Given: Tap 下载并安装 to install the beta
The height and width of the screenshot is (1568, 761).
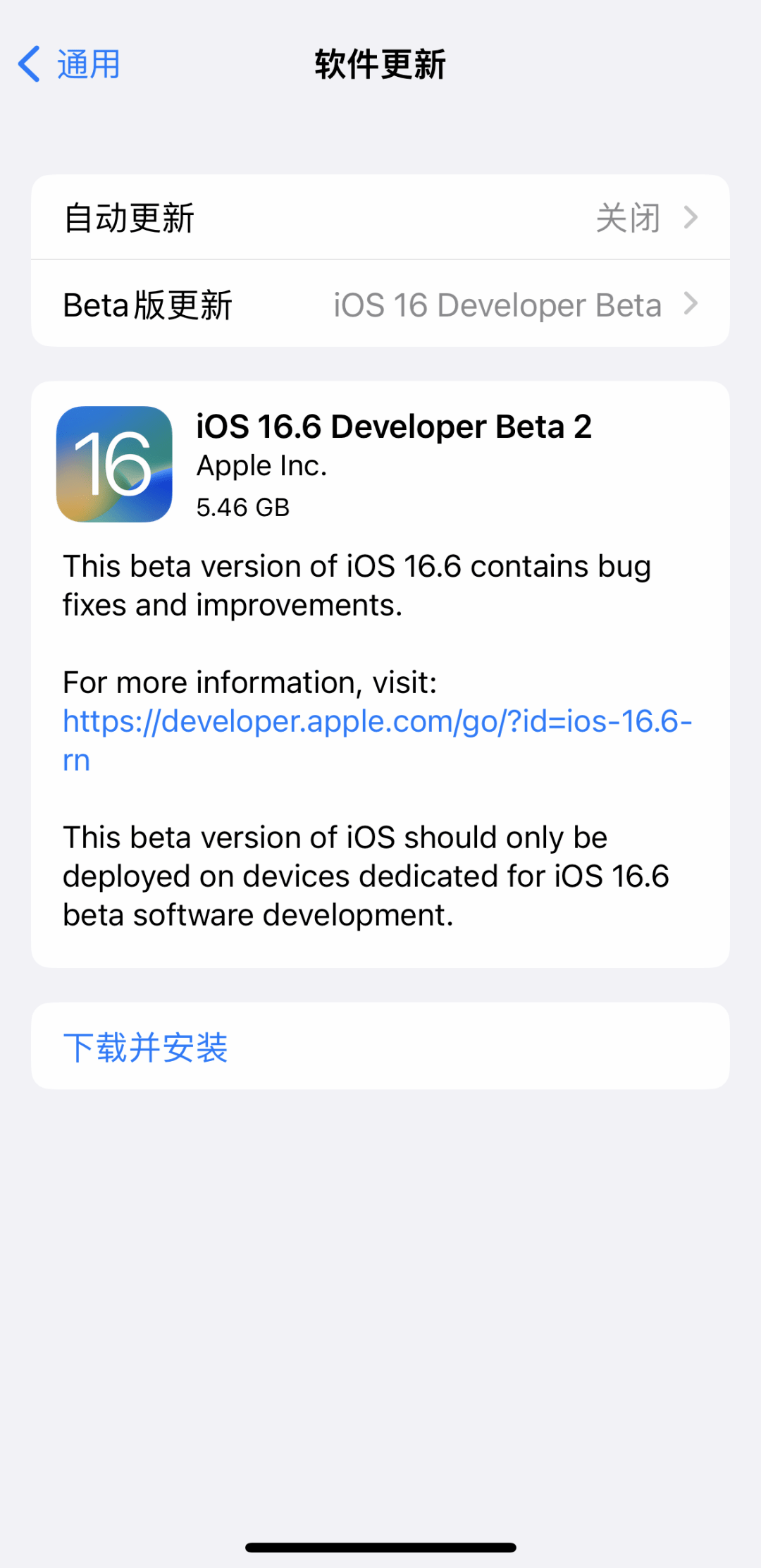Looking at the screenshot, I should tap(145, 1048).
